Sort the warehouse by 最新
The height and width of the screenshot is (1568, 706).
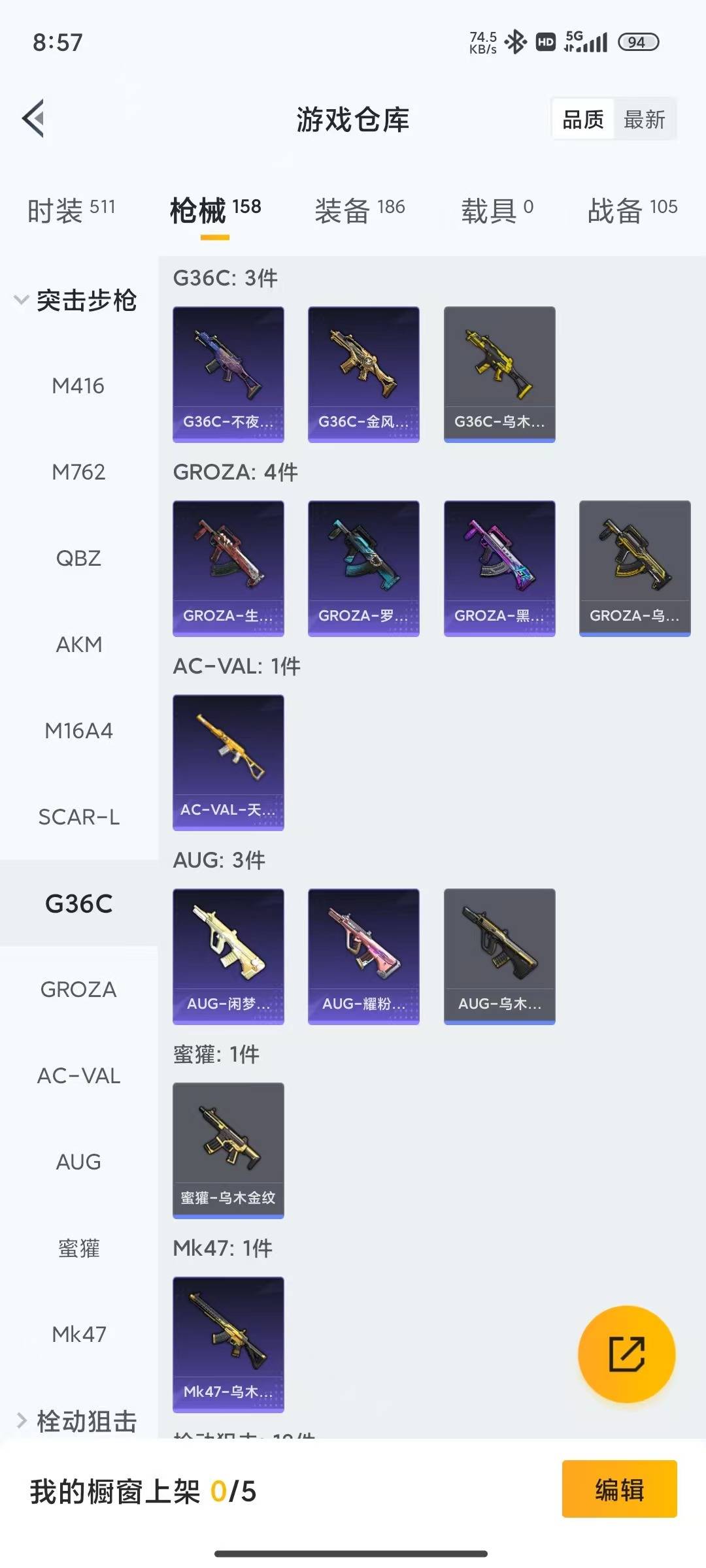[644, 120]
